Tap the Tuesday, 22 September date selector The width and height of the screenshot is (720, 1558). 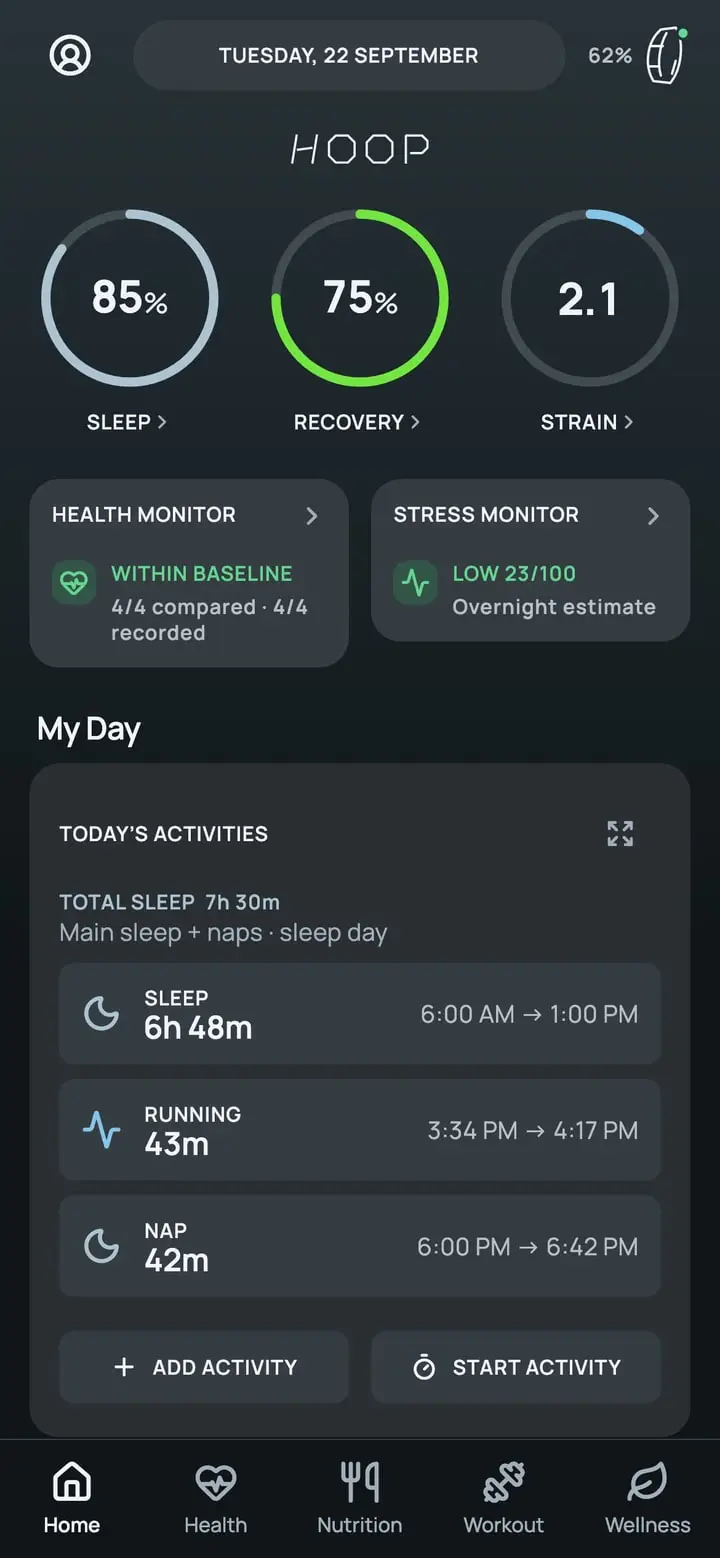(x=349, y=55)
